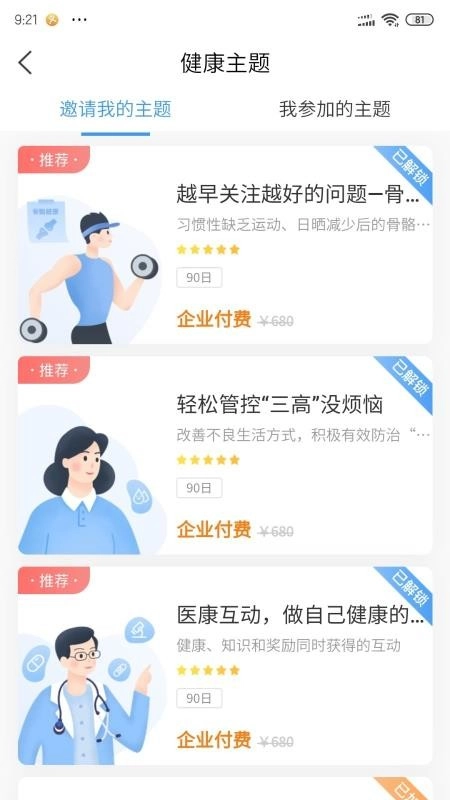The width and height of the screenshot is (450, 800).
Task: Select the 邀请我的主题 tab
Action: pos(115,109)
